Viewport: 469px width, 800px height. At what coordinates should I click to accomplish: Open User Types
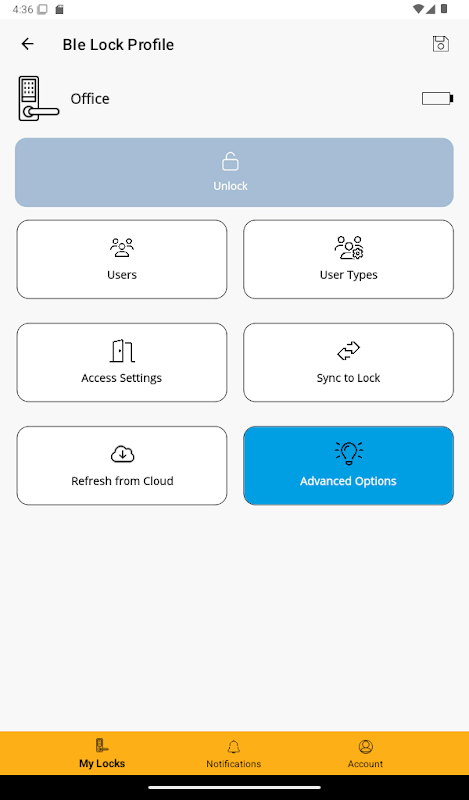(x=349, y=259)
